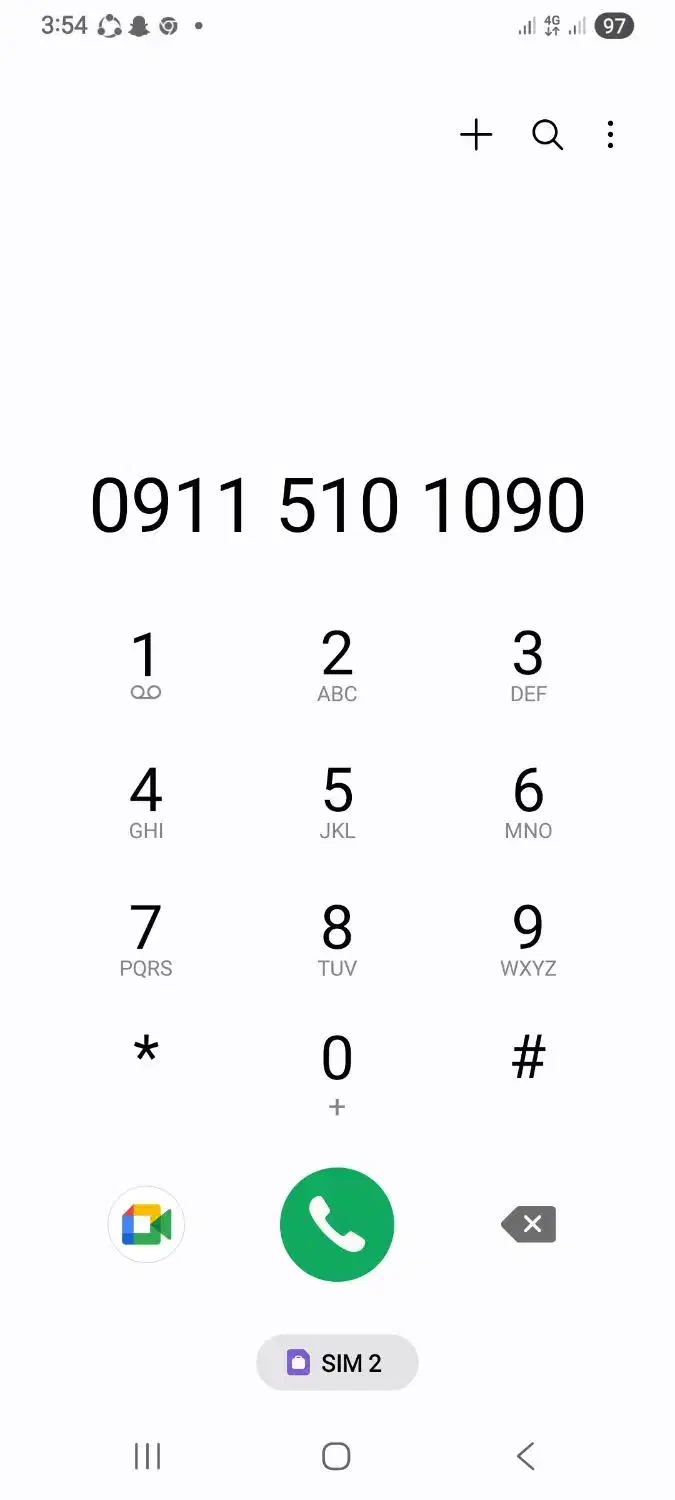Enter digit 3 DEF
The width and height of the screenshot is (675, 1500).
528,665
